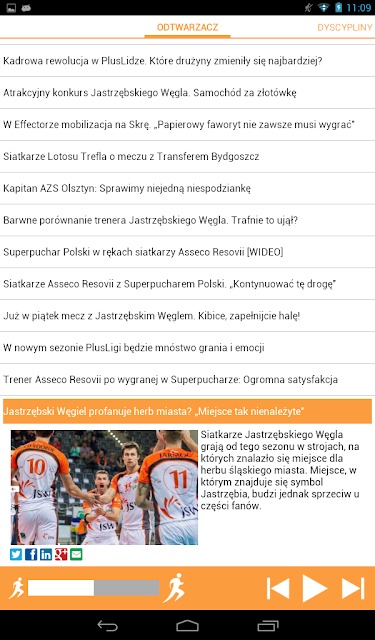Viewport: 375px width, 640px height.
Task: Share article via email icon
Action: tap(76, 554)
